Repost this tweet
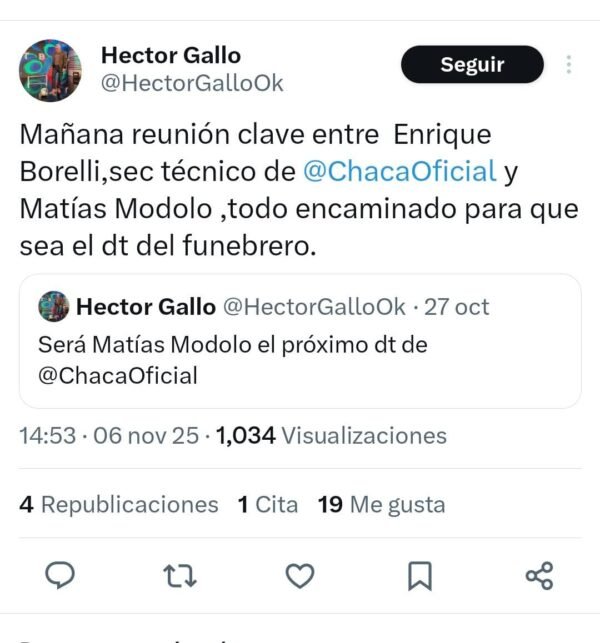The width and height of the screenshot is (600, 643). point(180,574)
